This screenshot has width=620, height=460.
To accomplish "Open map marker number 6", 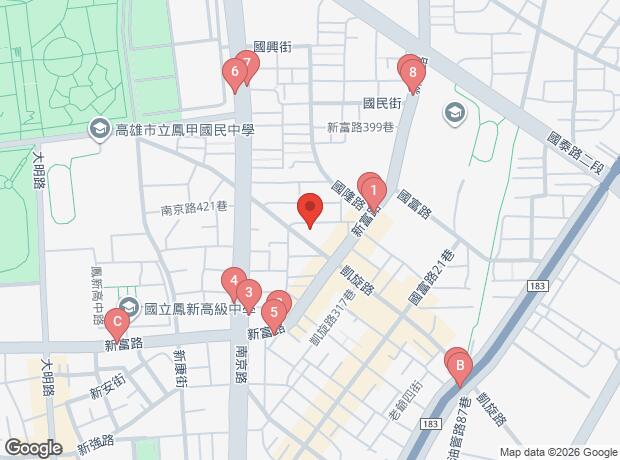I will click(234, 72).
